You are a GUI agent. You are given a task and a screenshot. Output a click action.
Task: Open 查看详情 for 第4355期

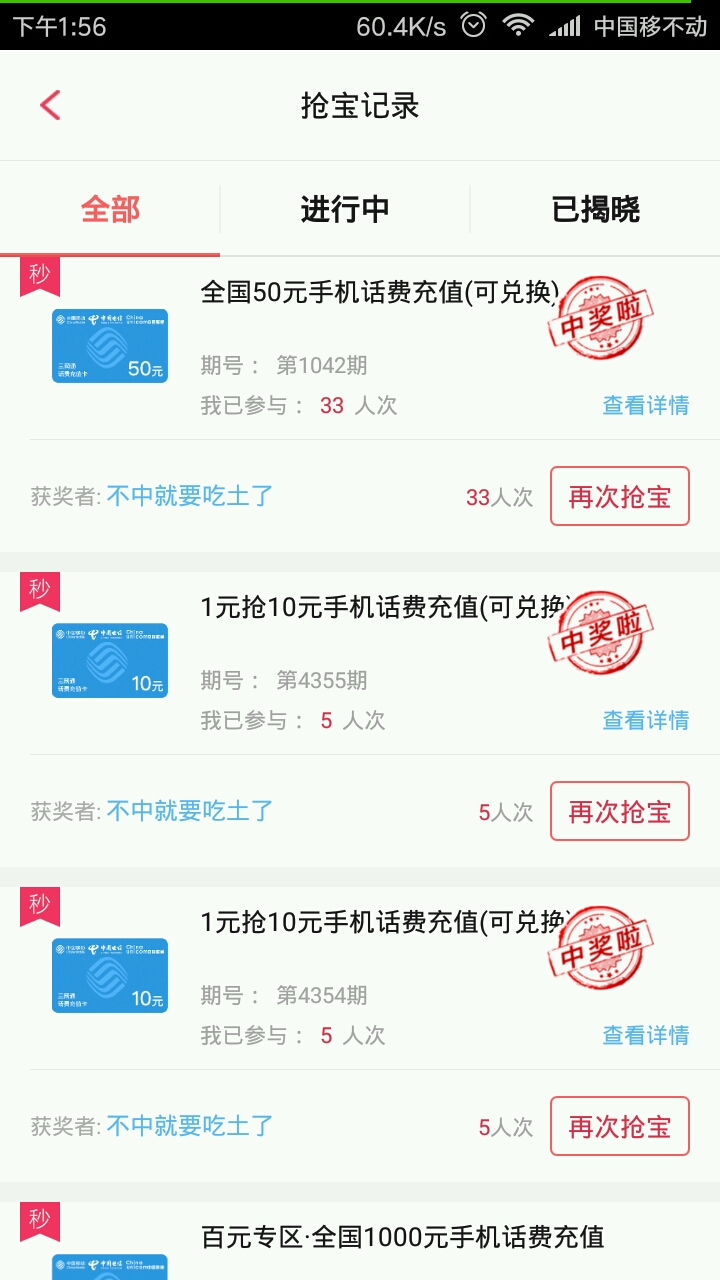[x=645, y=720]
